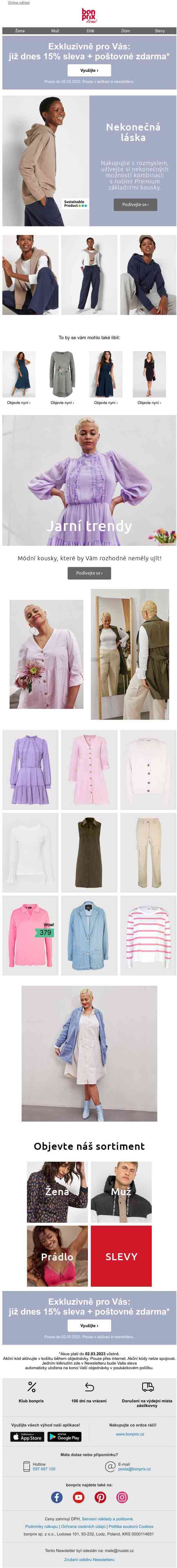The width and height of the screenshot is (177, 1568).
Task: Open the Online náhled link
Action: pos(18,2)
